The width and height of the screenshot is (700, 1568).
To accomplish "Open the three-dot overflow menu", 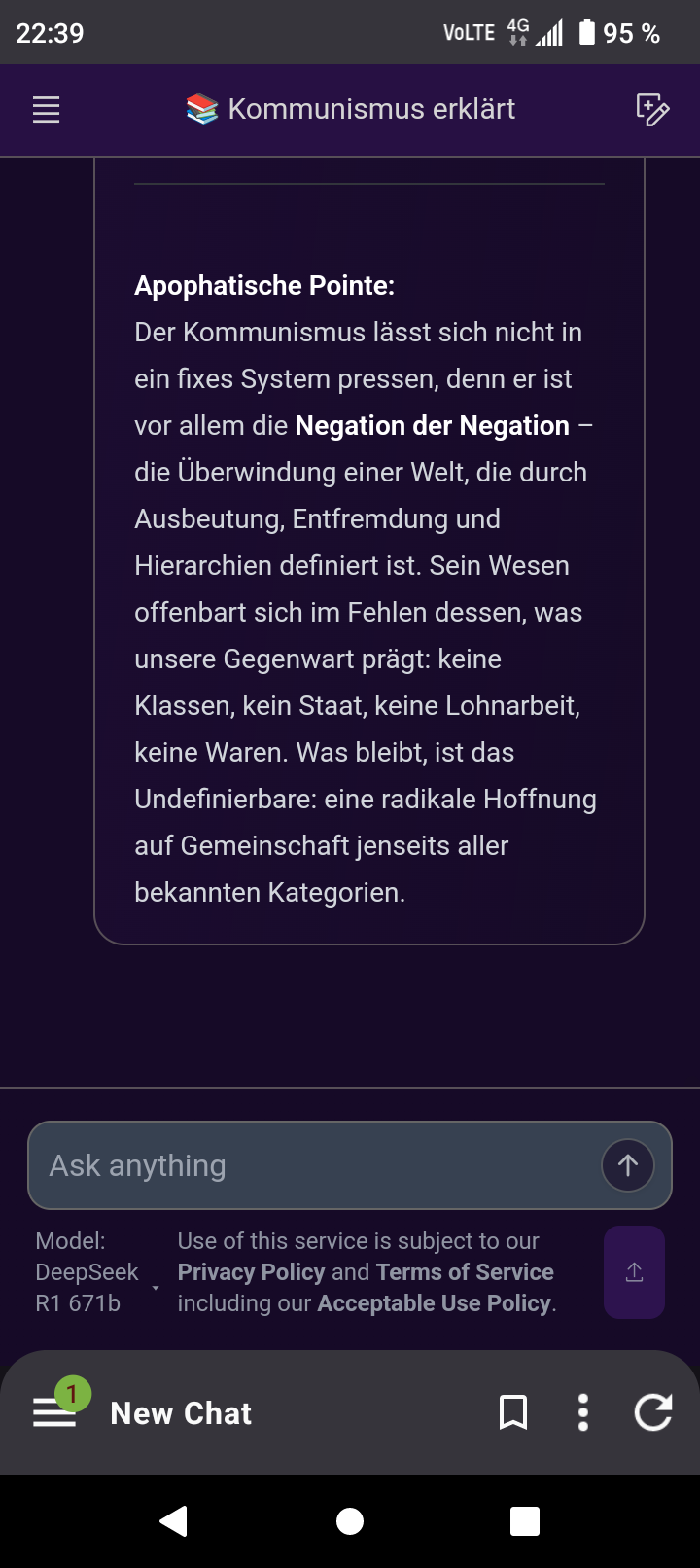I will (x=583, y=1412).
